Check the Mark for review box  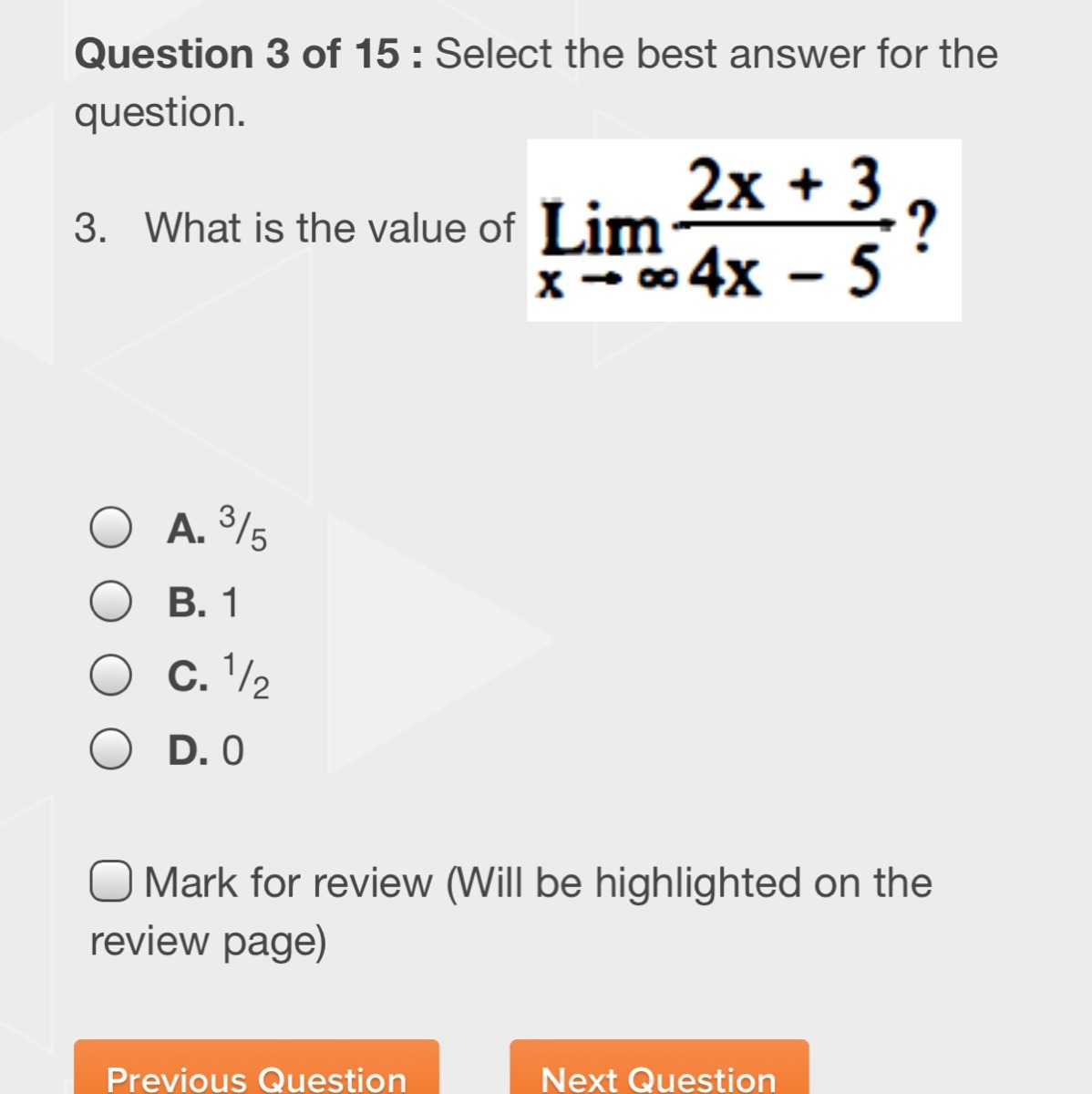point(111,882)
